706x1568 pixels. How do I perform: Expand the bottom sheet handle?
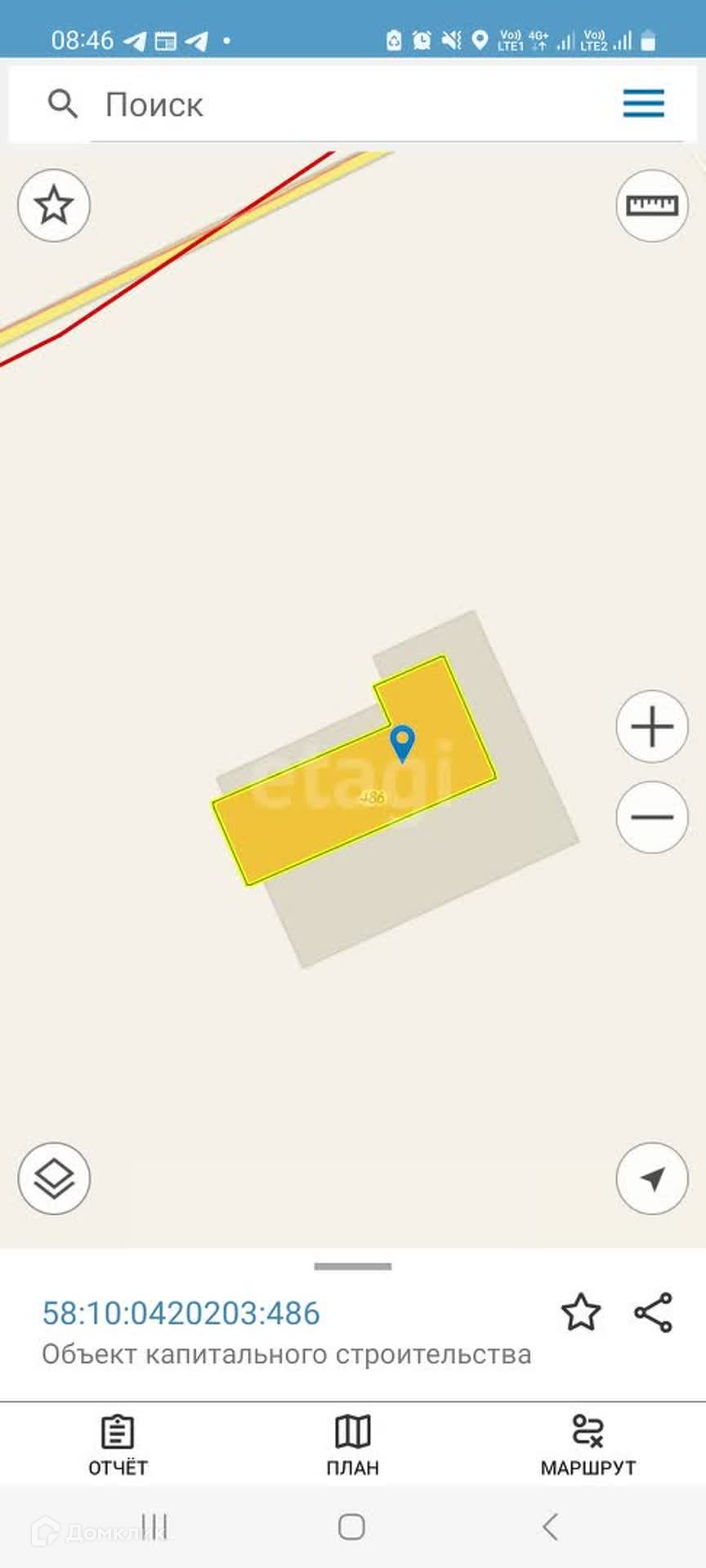[x=352, y=1267]
